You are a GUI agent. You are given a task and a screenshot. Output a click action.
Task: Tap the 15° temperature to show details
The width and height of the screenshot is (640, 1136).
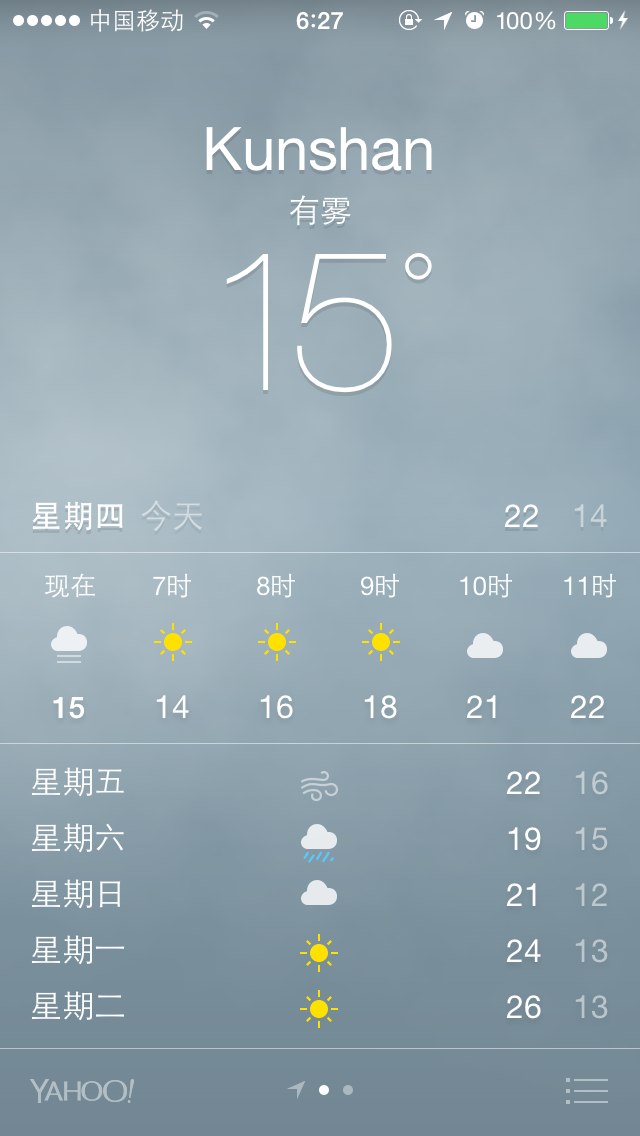(x=328, y=321)
